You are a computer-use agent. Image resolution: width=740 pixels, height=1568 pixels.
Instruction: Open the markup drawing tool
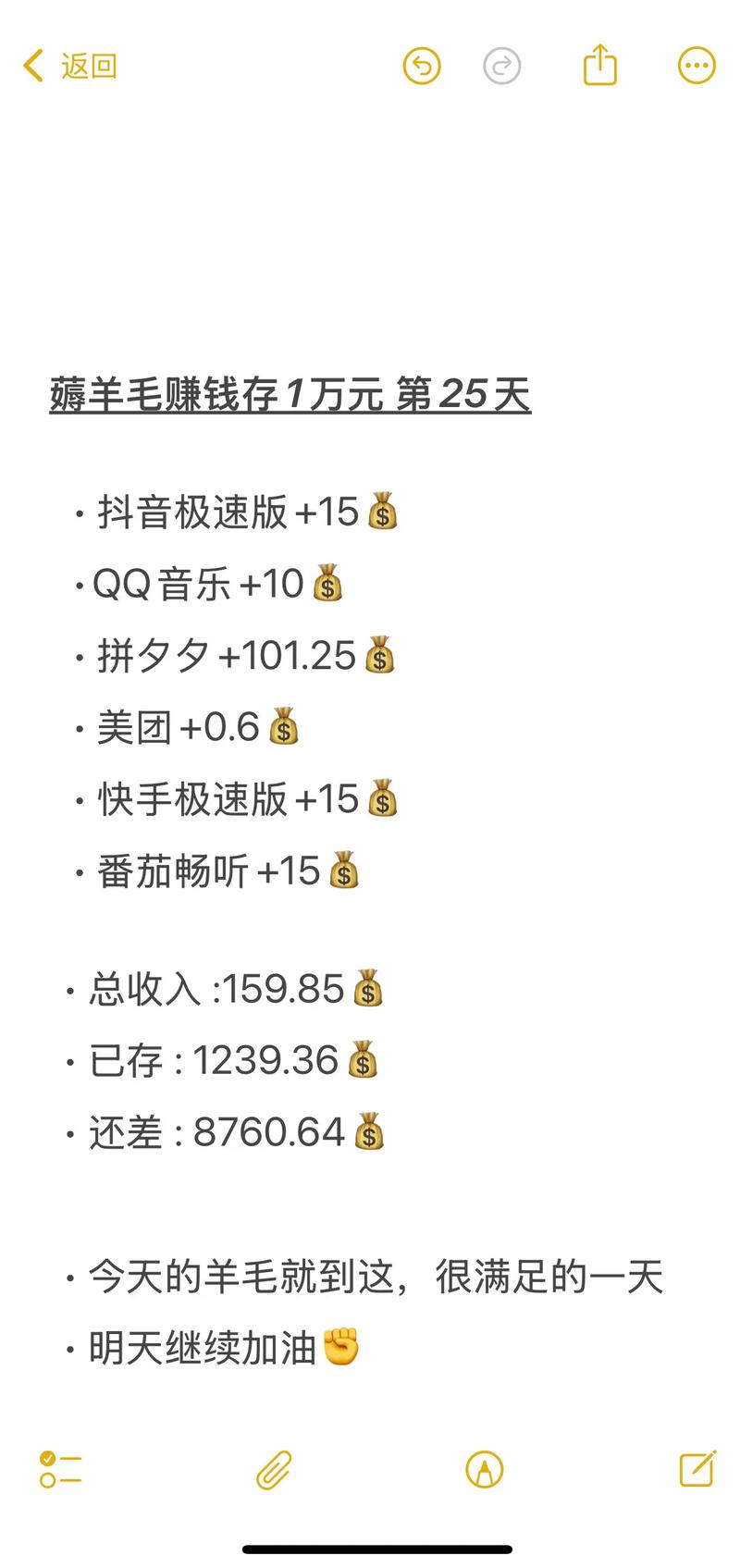coord(485,1469)
